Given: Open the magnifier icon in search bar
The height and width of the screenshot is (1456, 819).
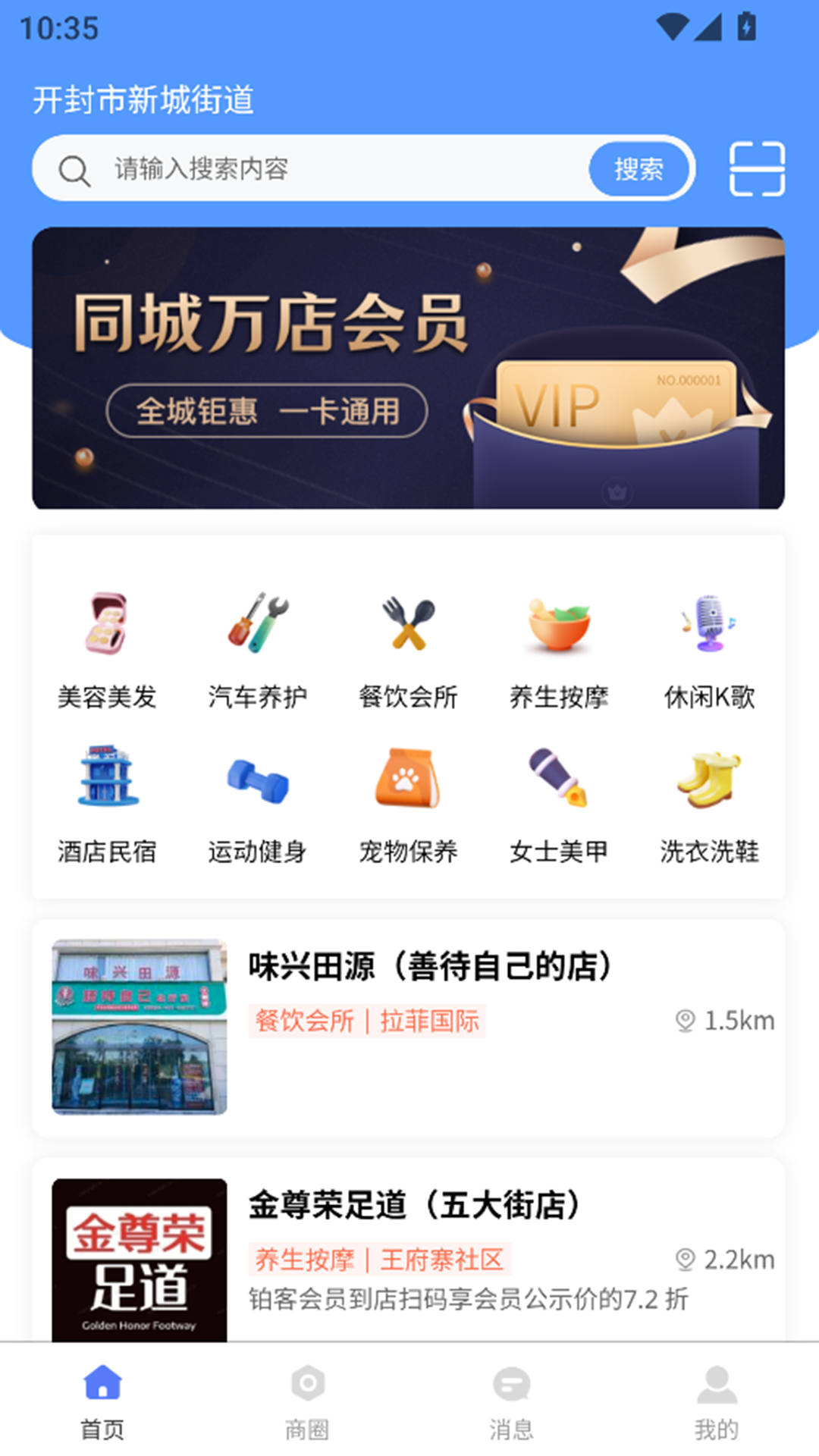Looking at the screenshot, I should pyautogui.click(x=74, y=169).
